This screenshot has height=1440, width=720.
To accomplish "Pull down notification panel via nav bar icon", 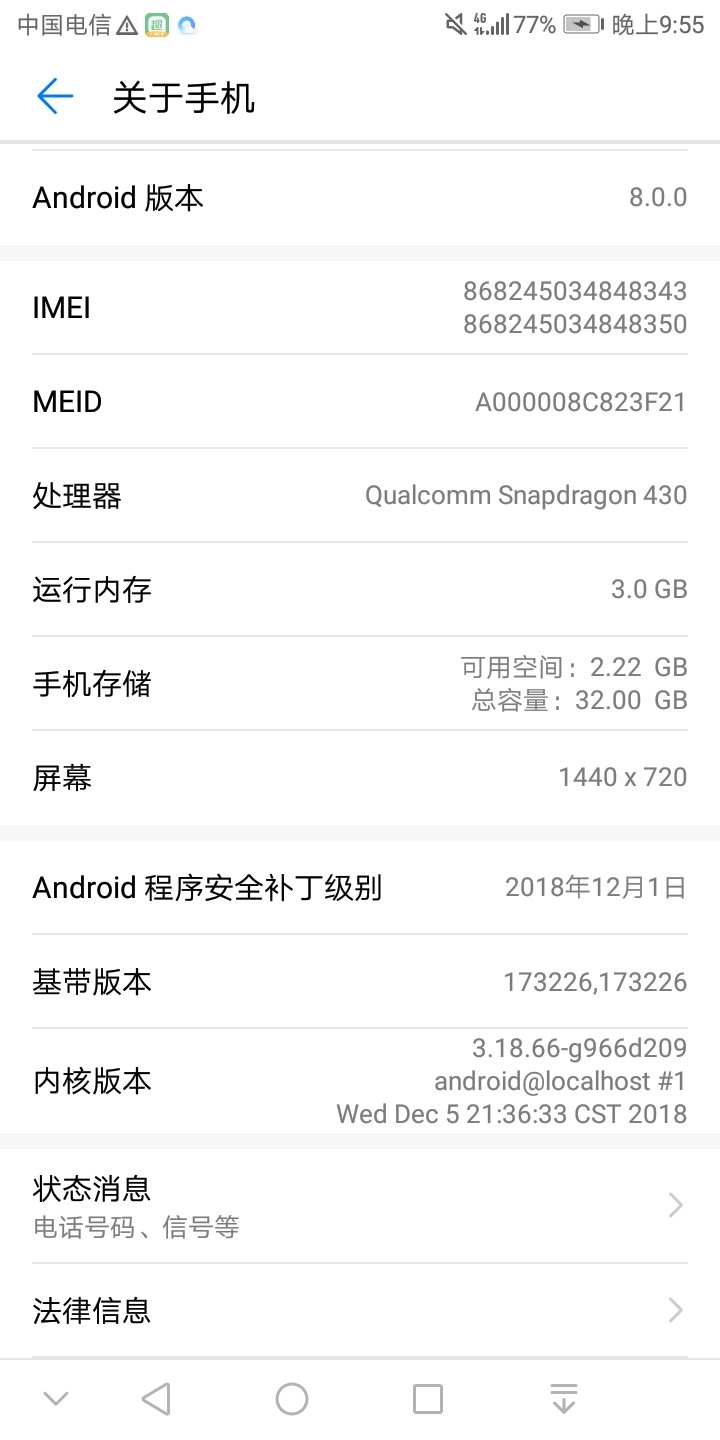I will point(564,1399).
